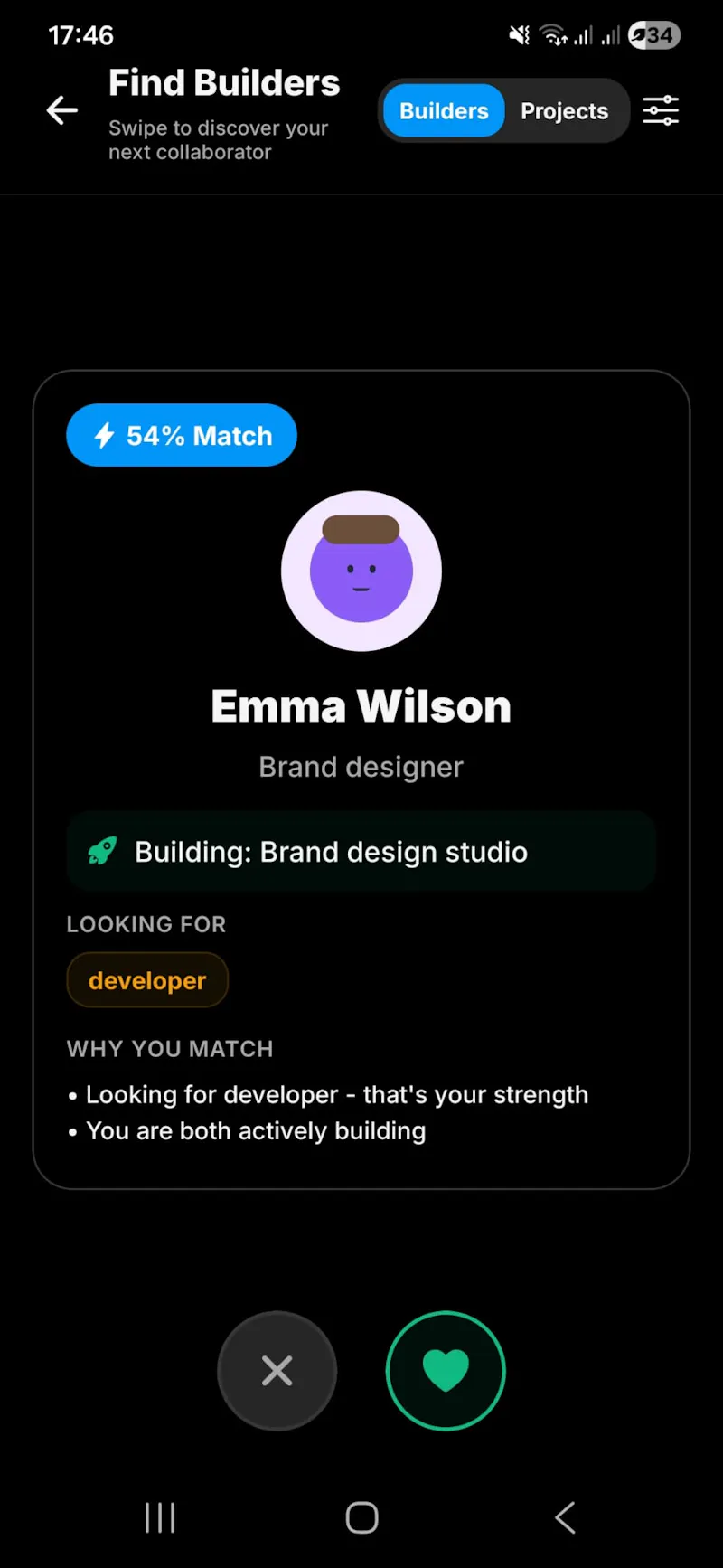Open the filter settings icon

pos(661,110)
